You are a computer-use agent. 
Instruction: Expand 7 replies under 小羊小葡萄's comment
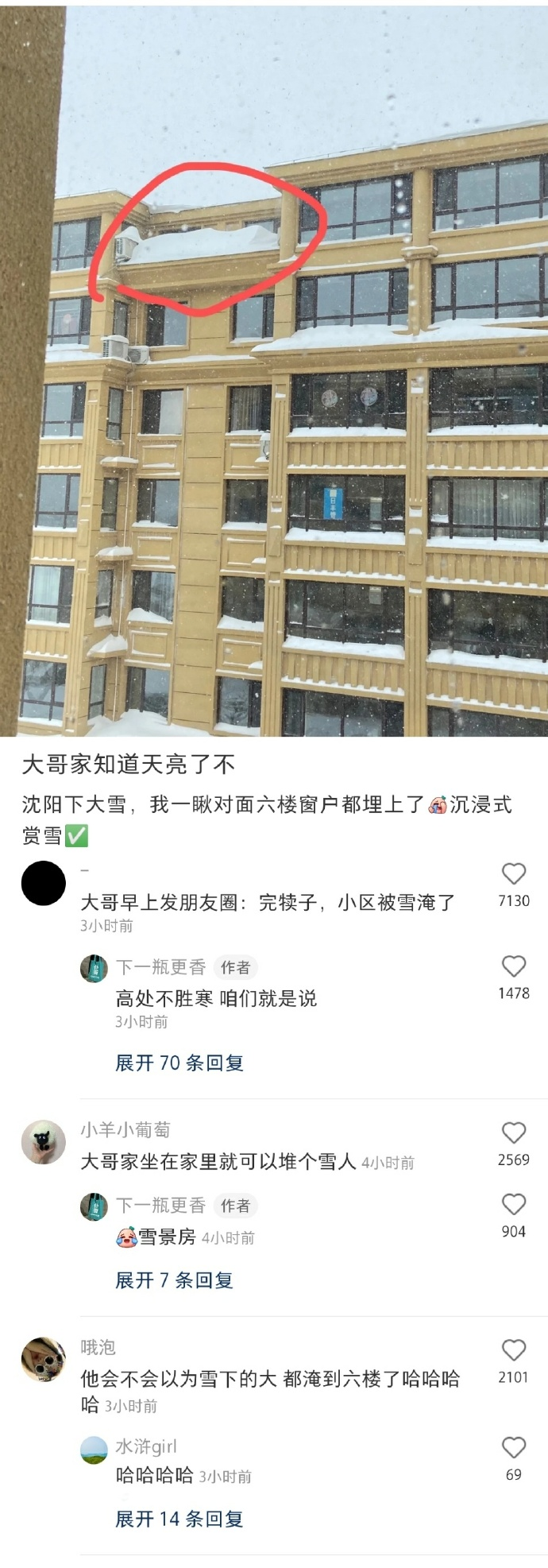pyautogui.click(x=174, y=1280)
